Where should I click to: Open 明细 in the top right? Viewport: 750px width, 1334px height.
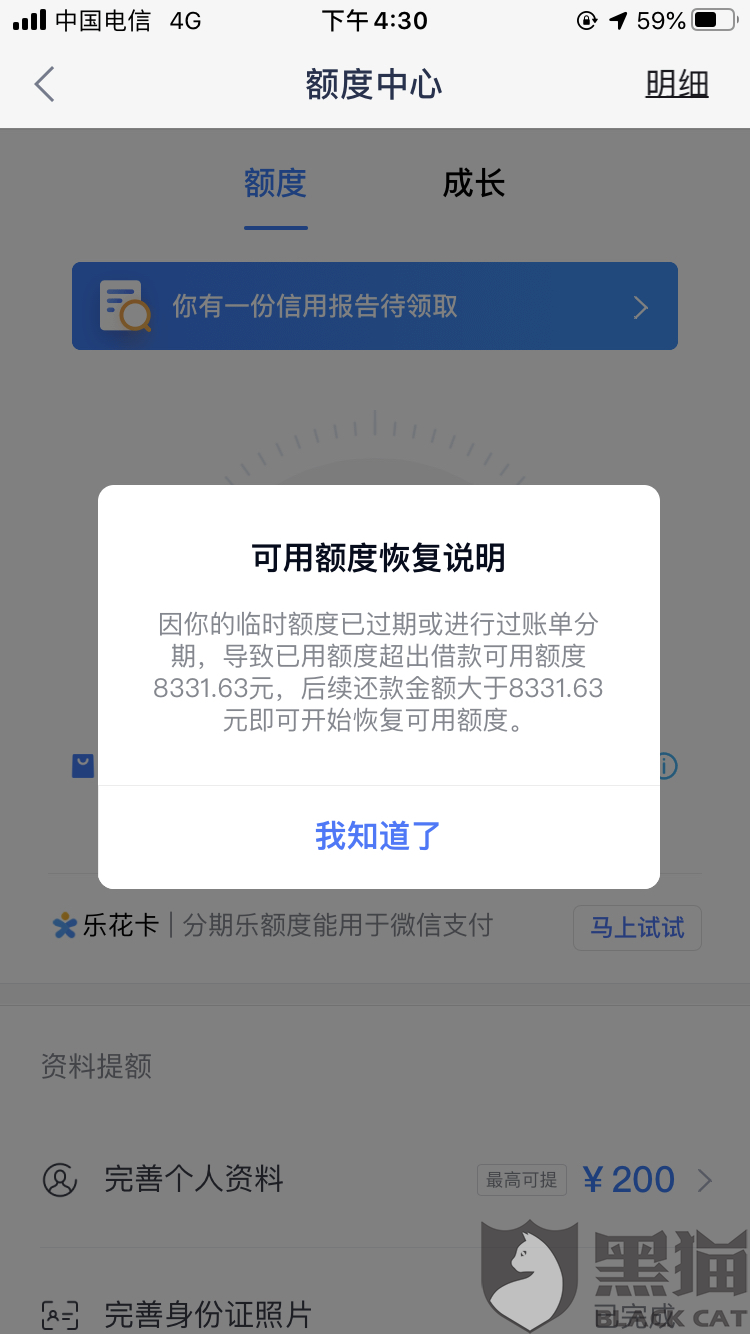click(677, 84)
